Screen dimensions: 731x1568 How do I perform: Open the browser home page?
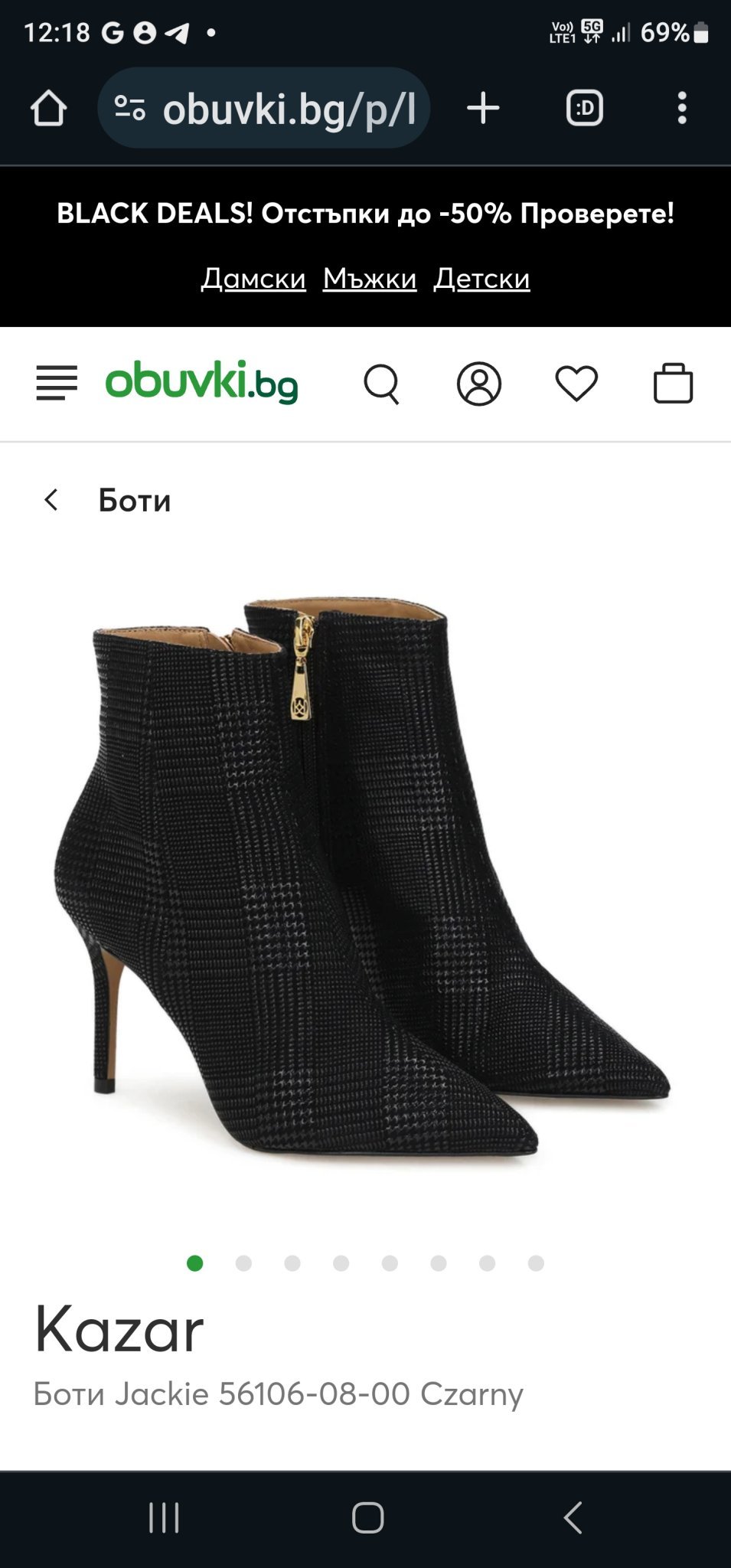[48, 108]
